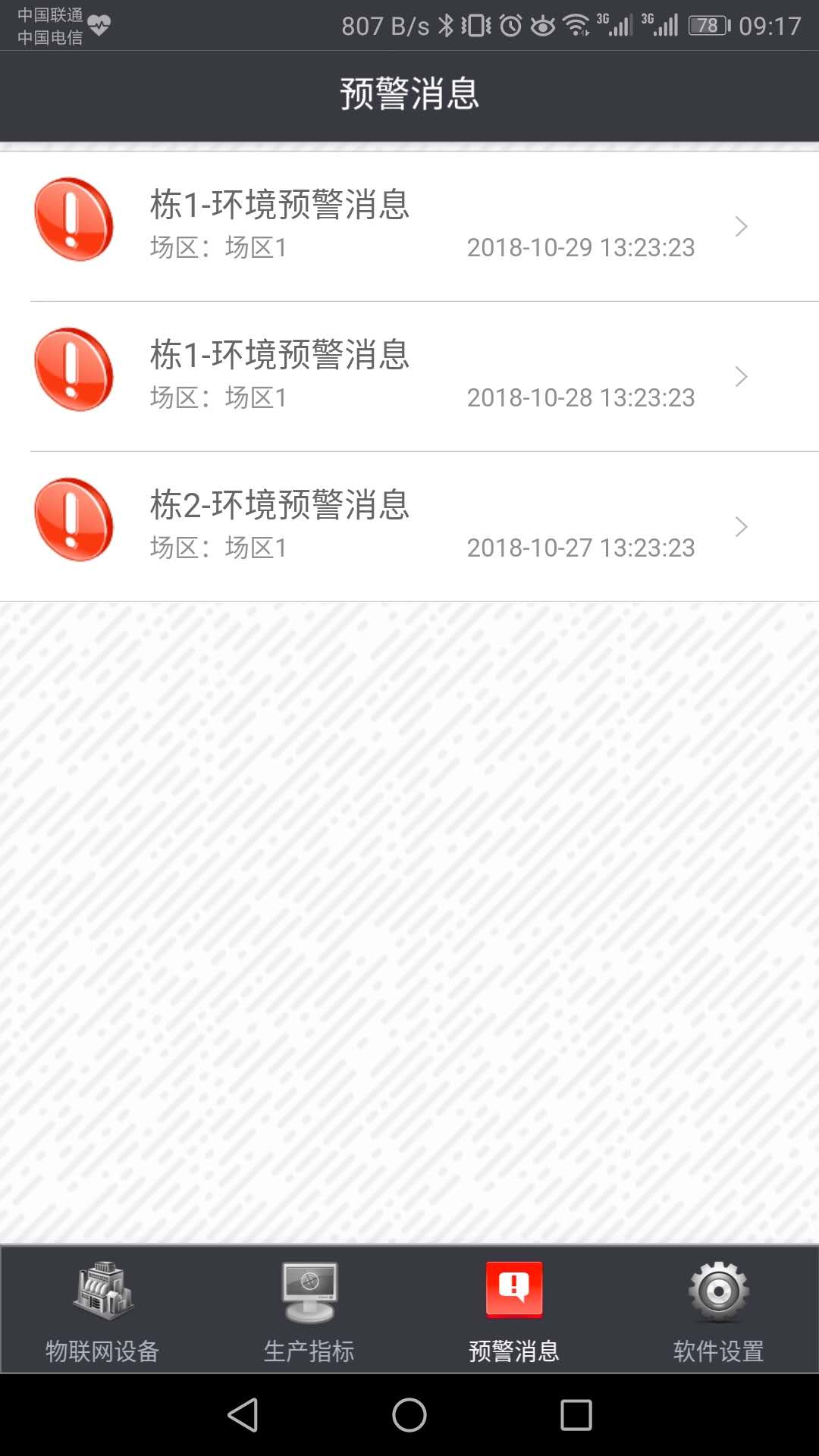Go to the home screen

click(409, 1415)
